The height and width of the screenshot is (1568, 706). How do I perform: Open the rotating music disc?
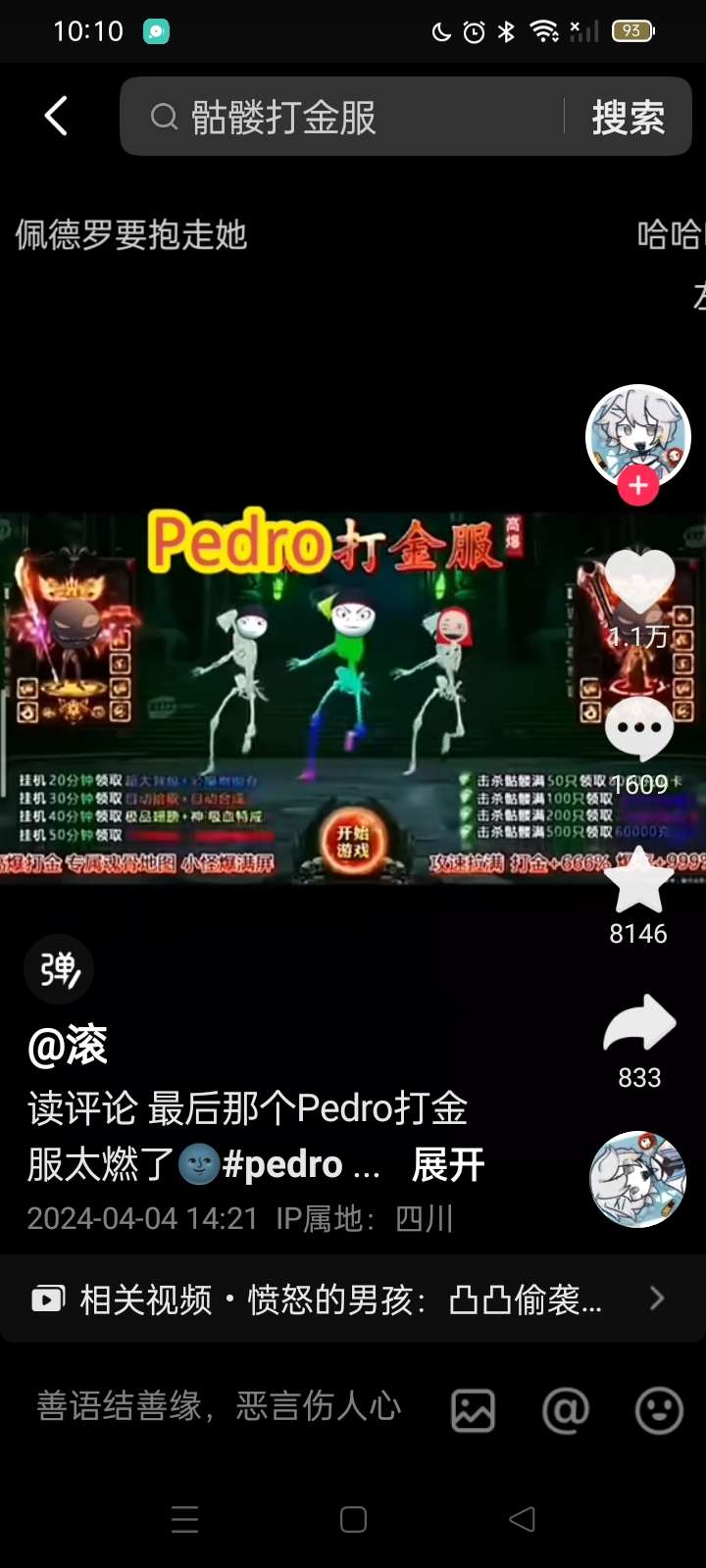(637, 1179)
